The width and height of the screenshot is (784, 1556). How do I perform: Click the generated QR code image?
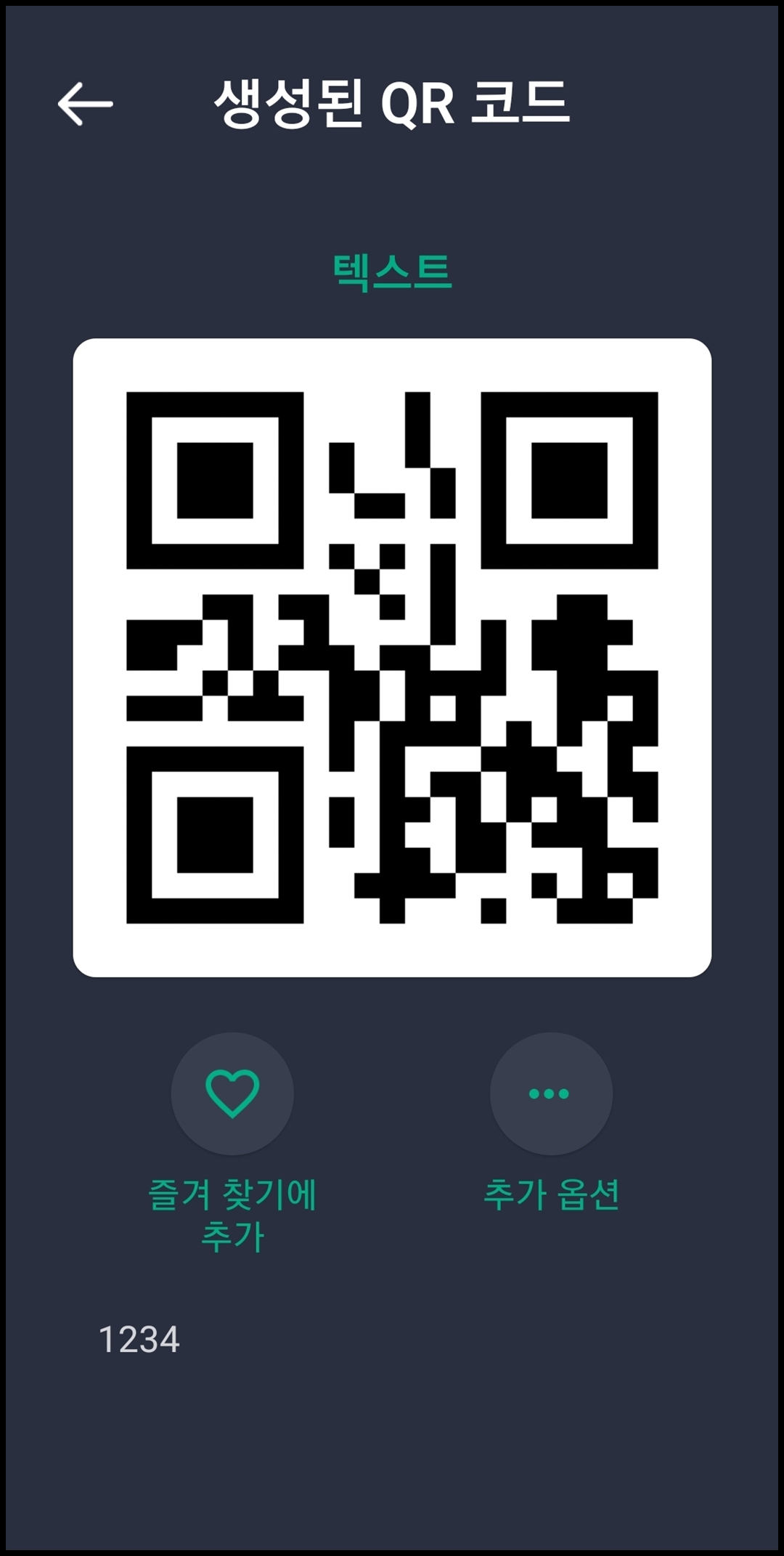tap(392, 655)
